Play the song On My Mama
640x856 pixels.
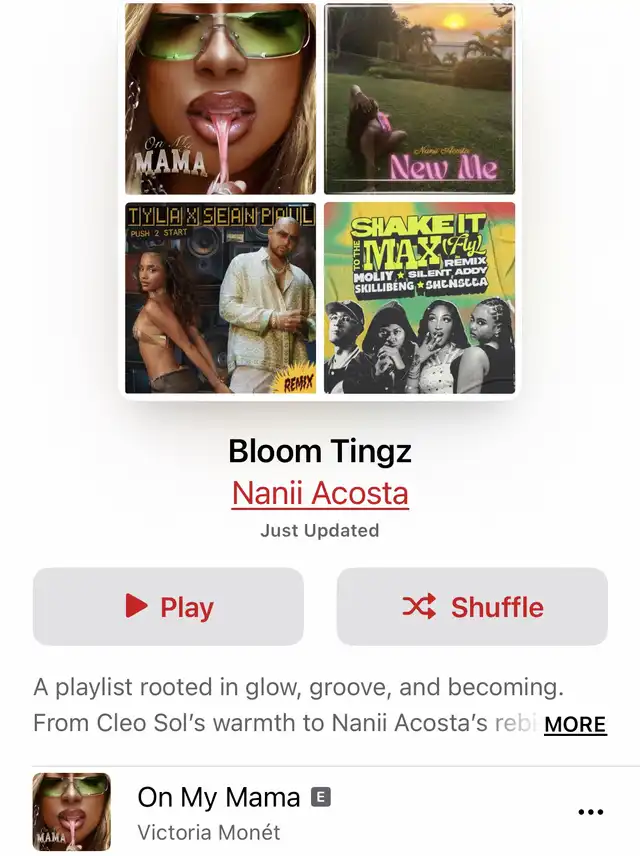[219, 798]
